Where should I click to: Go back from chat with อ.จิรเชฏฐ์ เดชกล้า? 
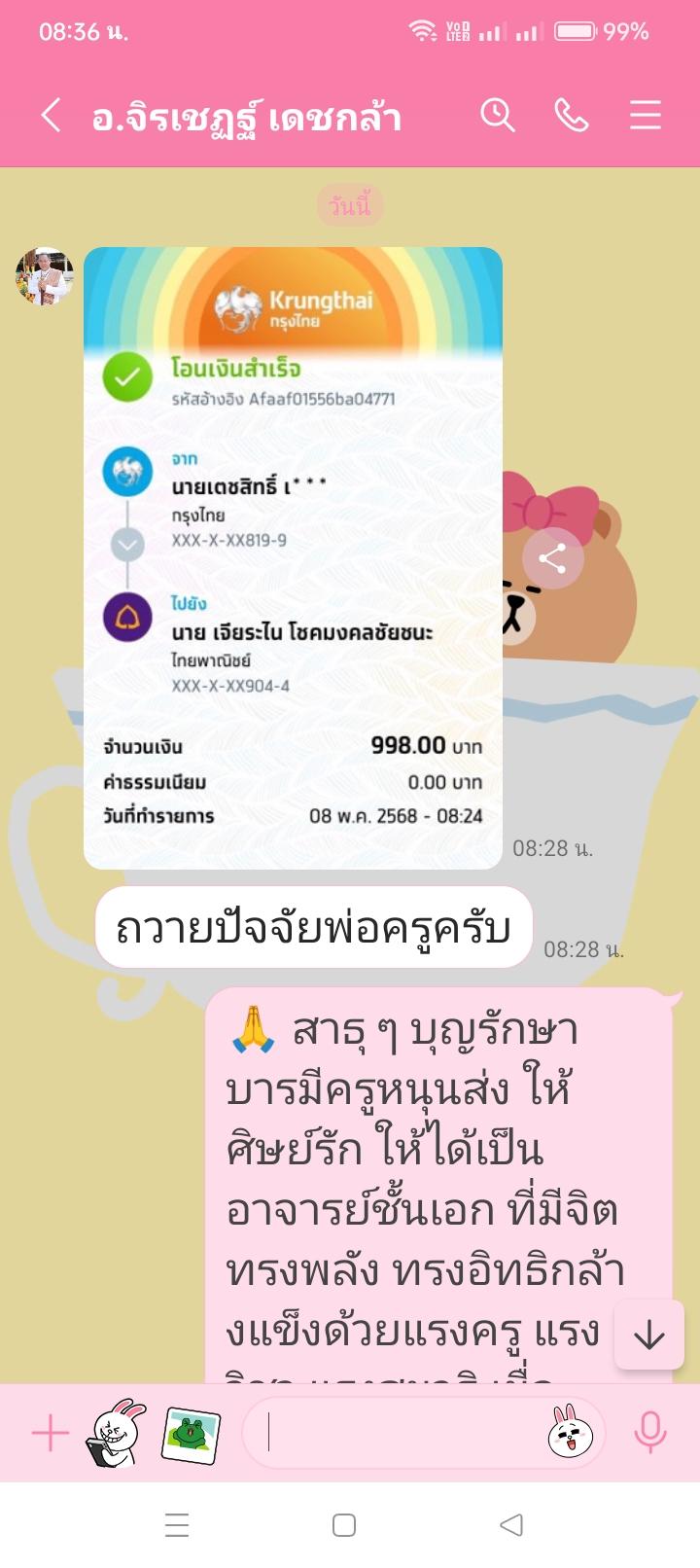[52, 116]
